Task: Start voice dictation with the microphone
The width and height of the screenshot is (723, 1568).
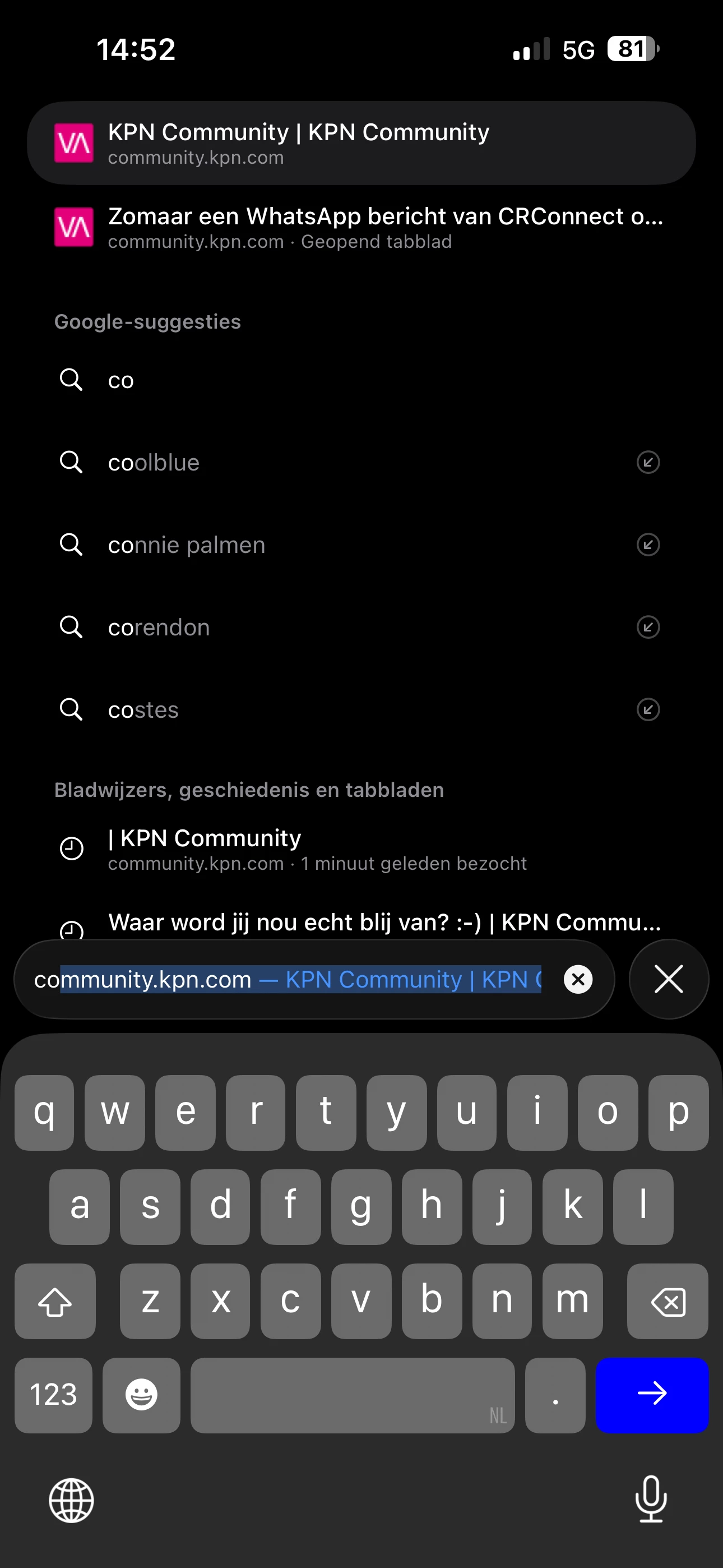Action: coord(651,1499)
